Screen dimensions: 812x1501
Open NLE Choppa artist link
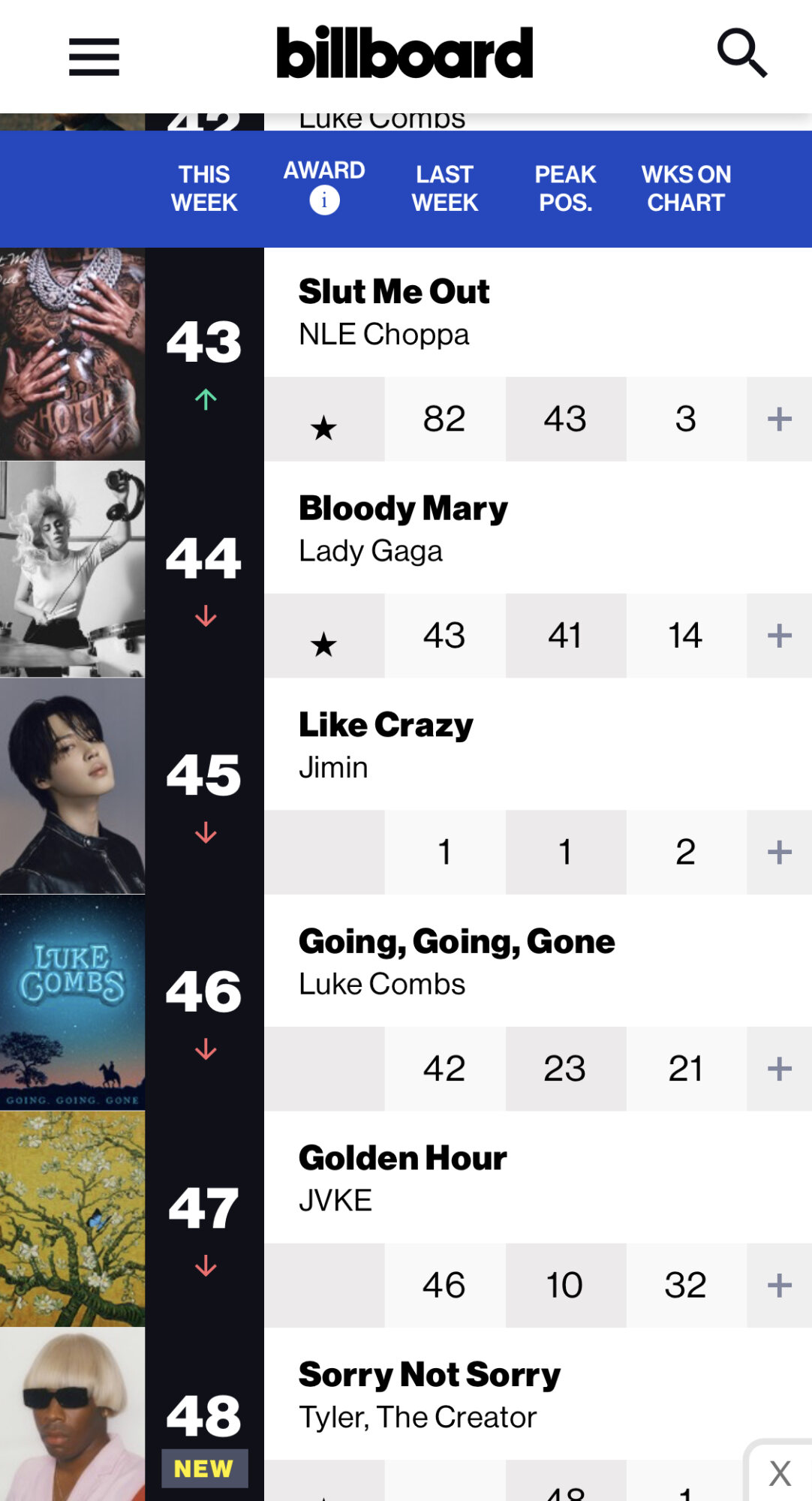383,335
